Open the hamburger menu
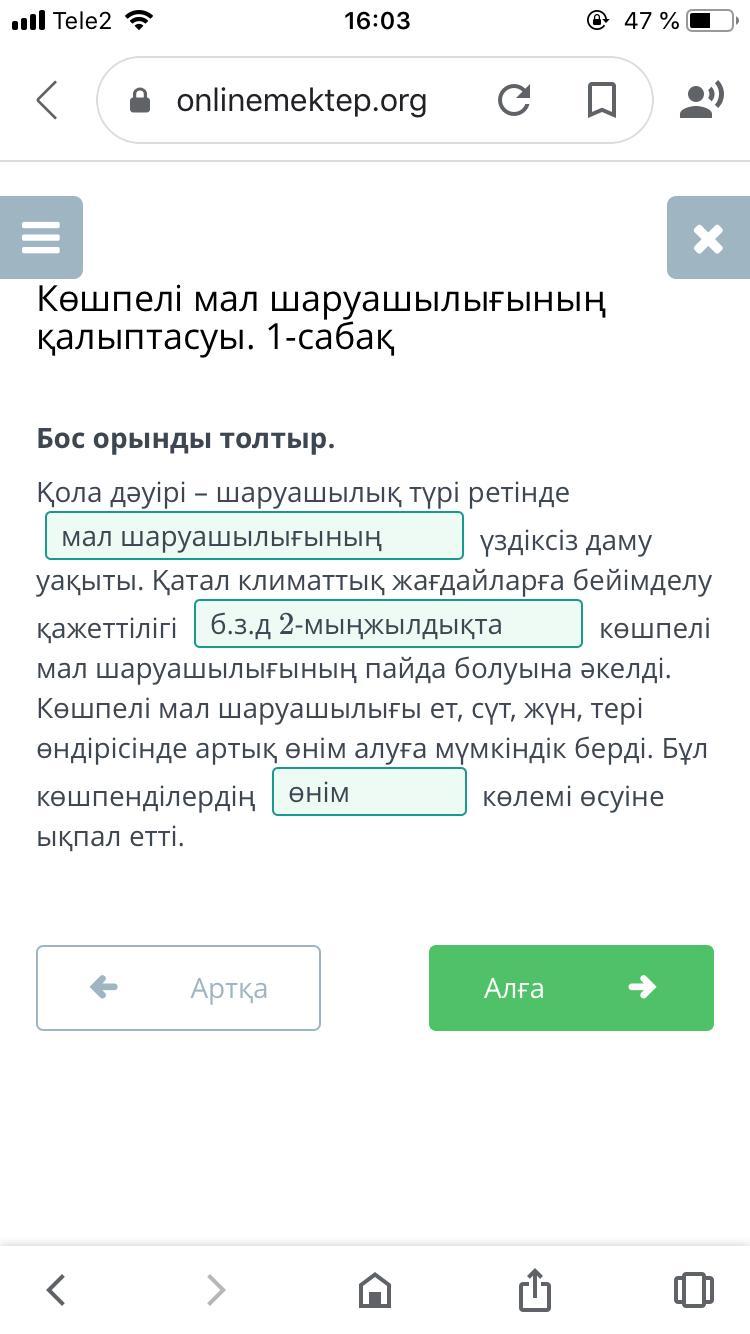This screenshot has height=1334, width=750. 41,238
